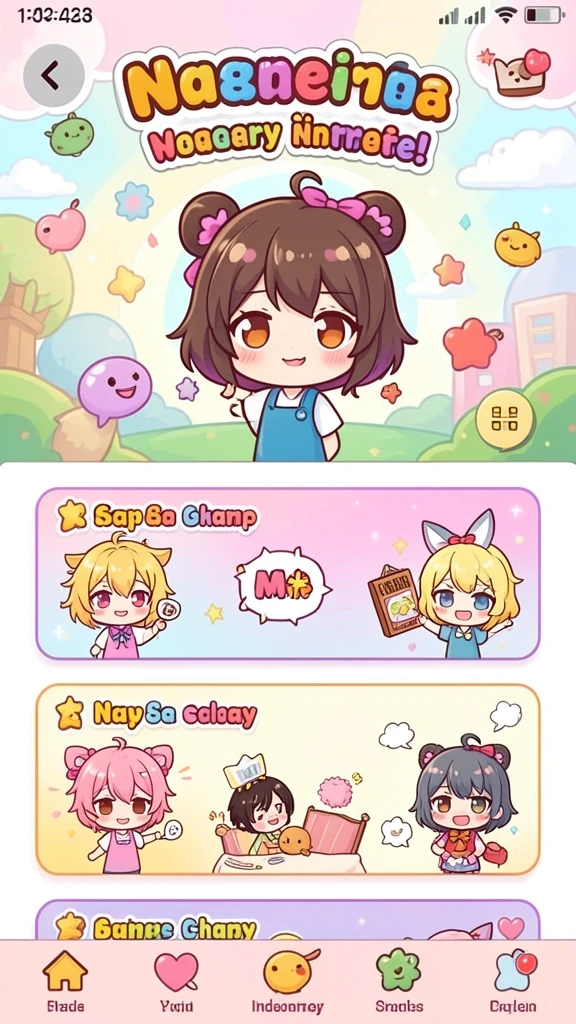Tap the round yellow grid button

(x=505, y=419)
